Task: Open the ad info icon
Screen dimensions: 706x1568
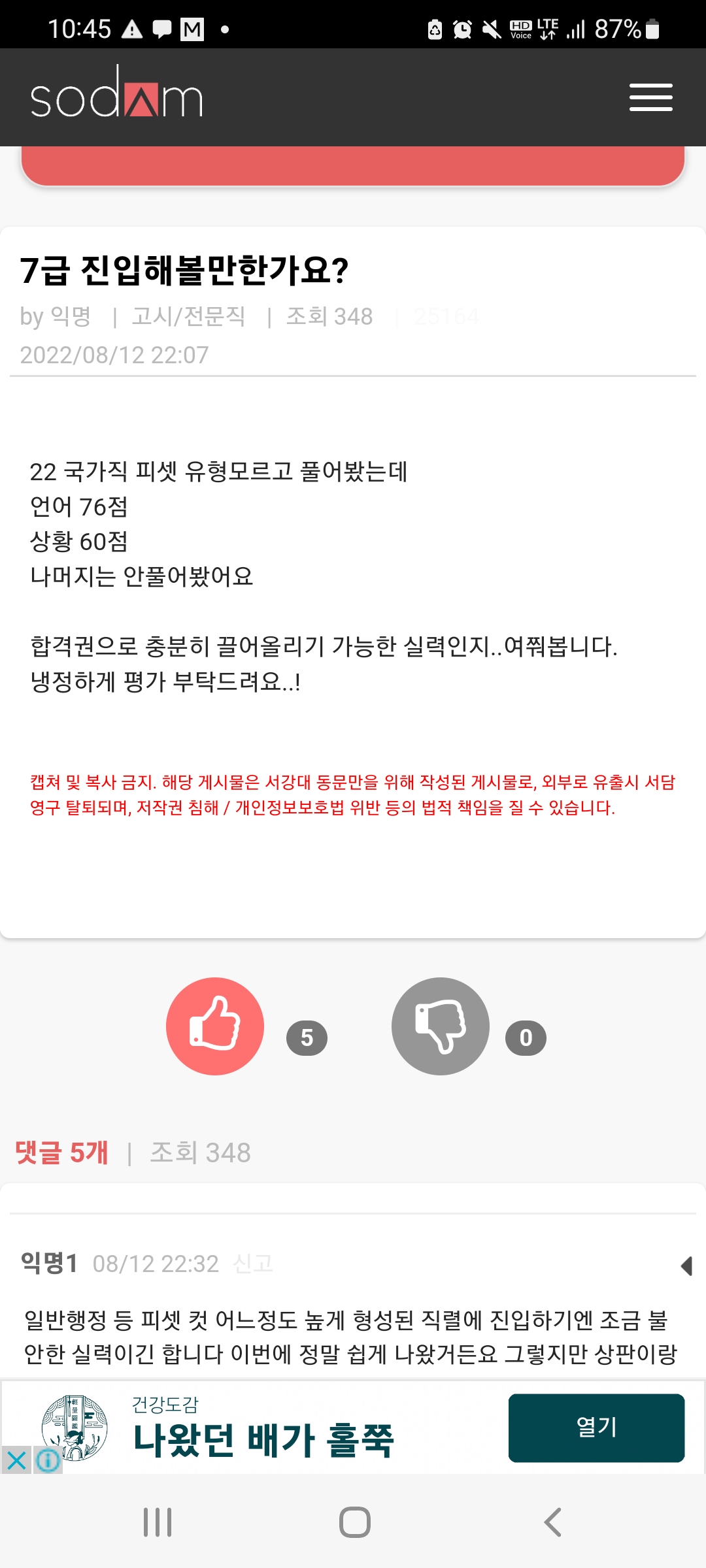Action: pos(48,1460)
